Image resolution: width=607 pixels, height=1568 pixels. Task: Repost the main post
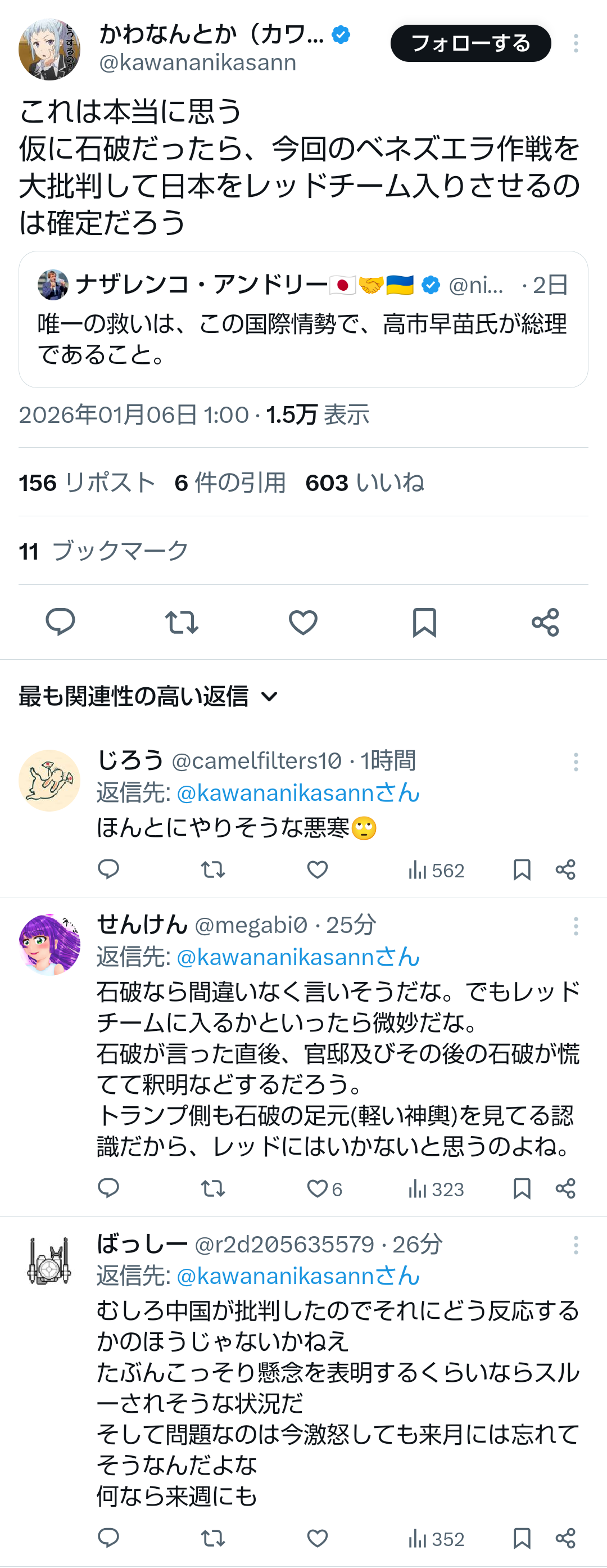[181, 622]
